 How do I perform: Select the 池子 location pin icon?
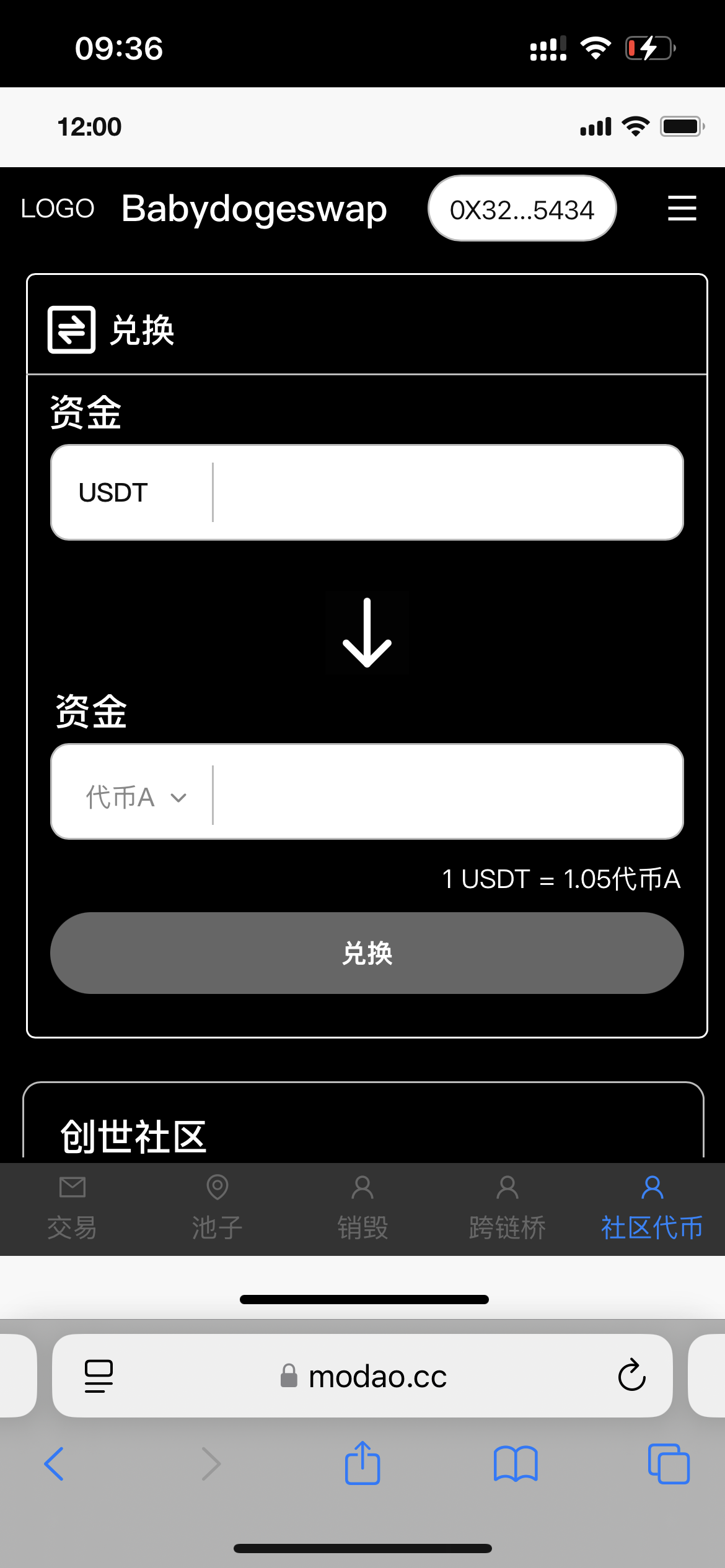pyautogui.click(x=217, y=1188)
